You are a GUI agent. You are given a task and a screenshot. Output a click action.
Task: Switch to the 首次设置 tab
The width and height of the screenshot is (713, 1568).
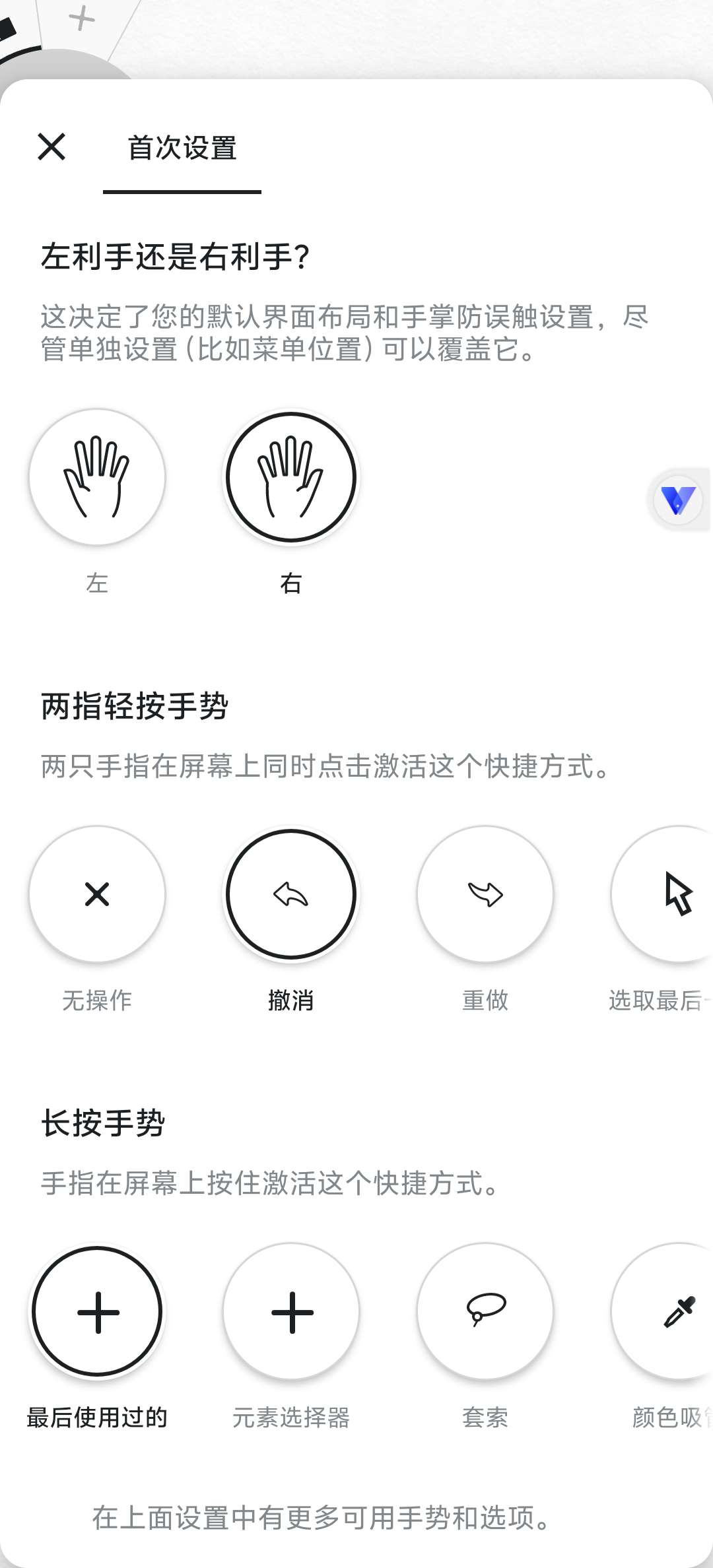[182, 148]
